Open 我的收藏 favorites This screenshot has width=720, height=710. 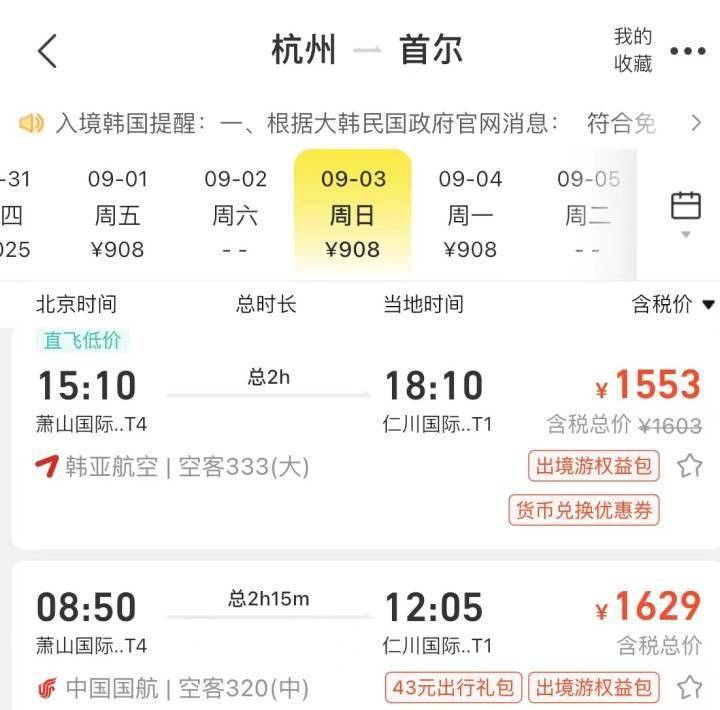coord(632,50)
